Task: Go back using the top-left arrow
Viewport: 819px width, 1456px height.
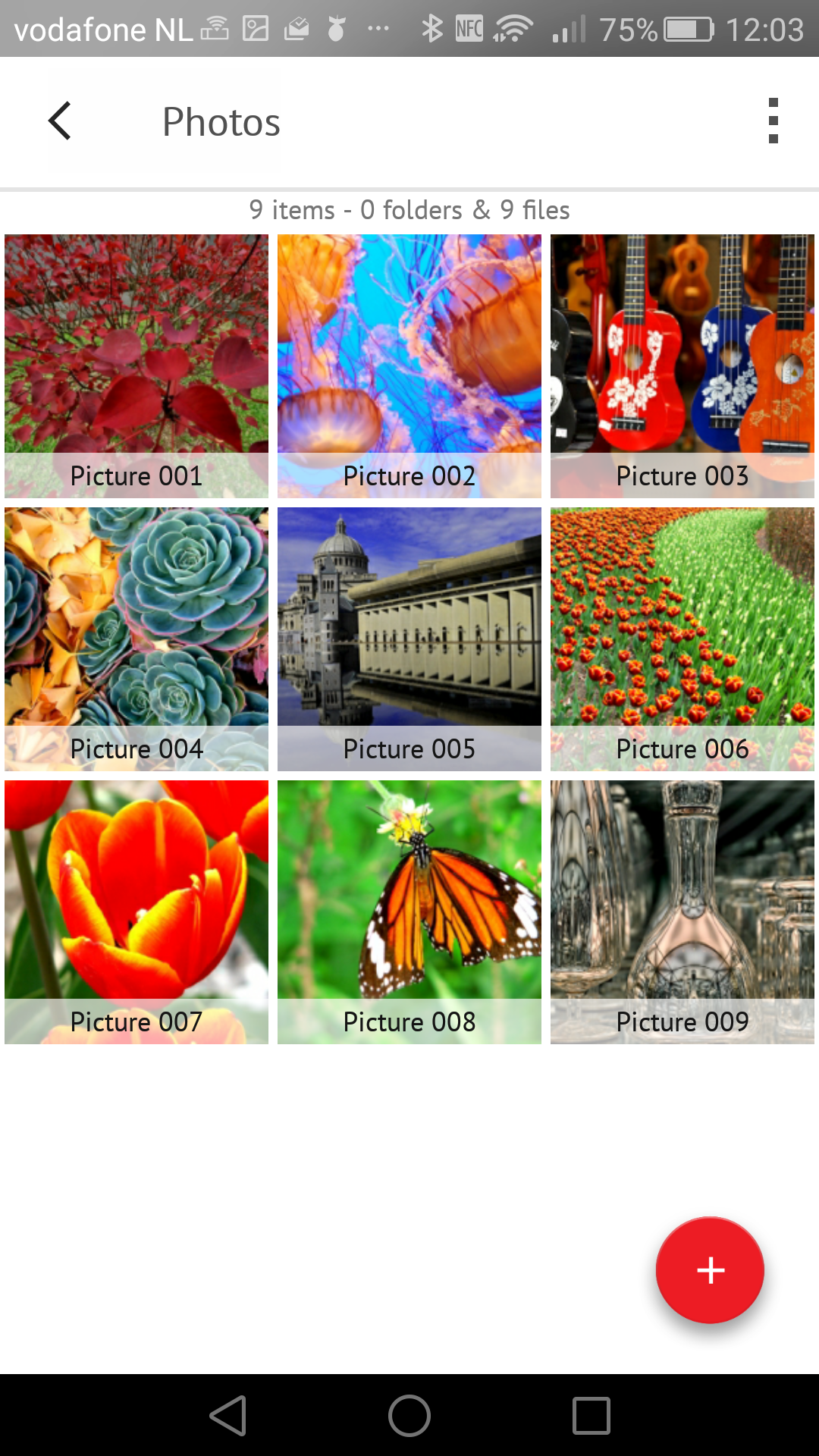Action: click(60, 121)
